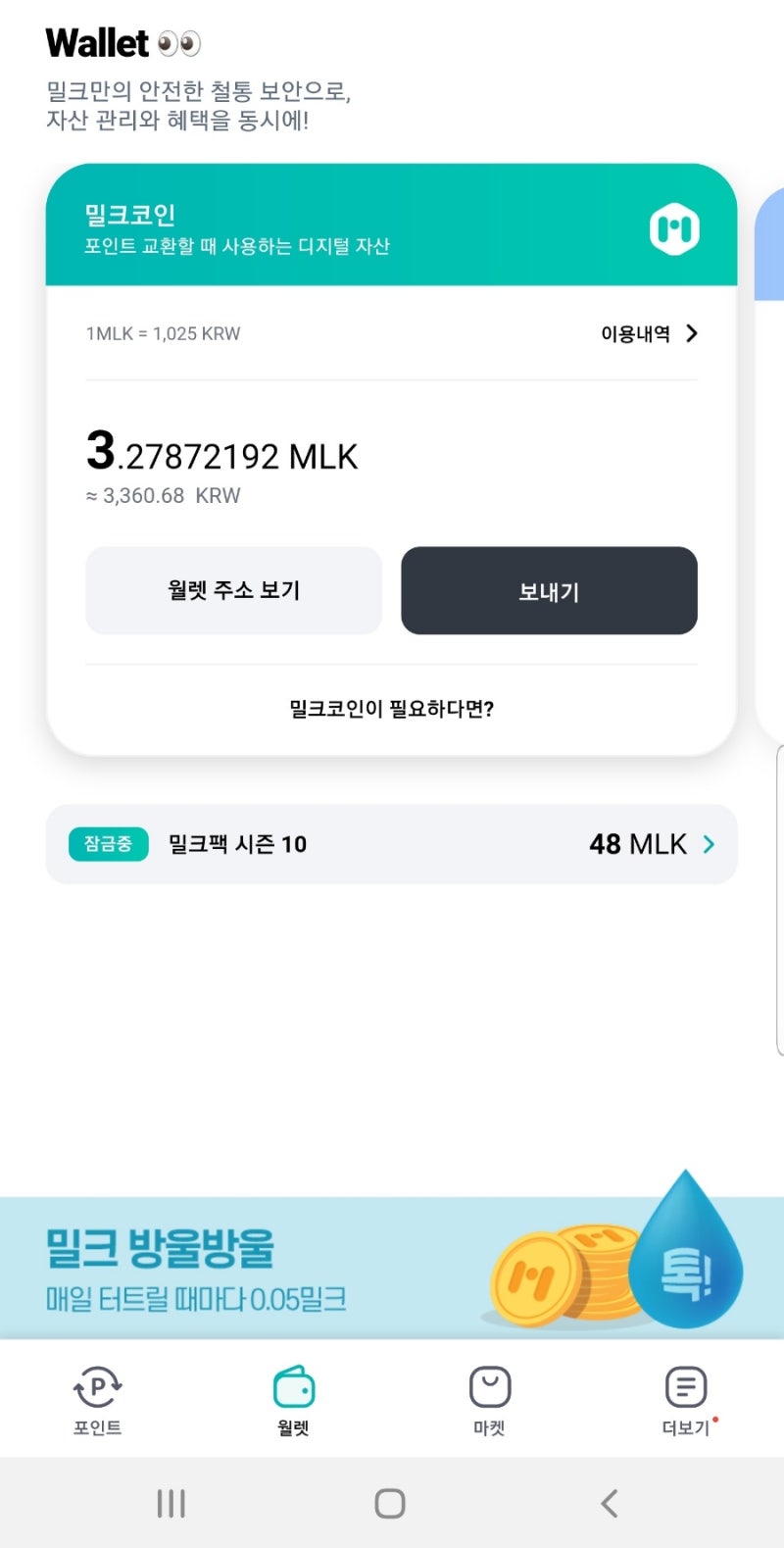784x1548 pixels.
Task: Click the MiL.k logo on the coin card
Action: pos(672,228)
